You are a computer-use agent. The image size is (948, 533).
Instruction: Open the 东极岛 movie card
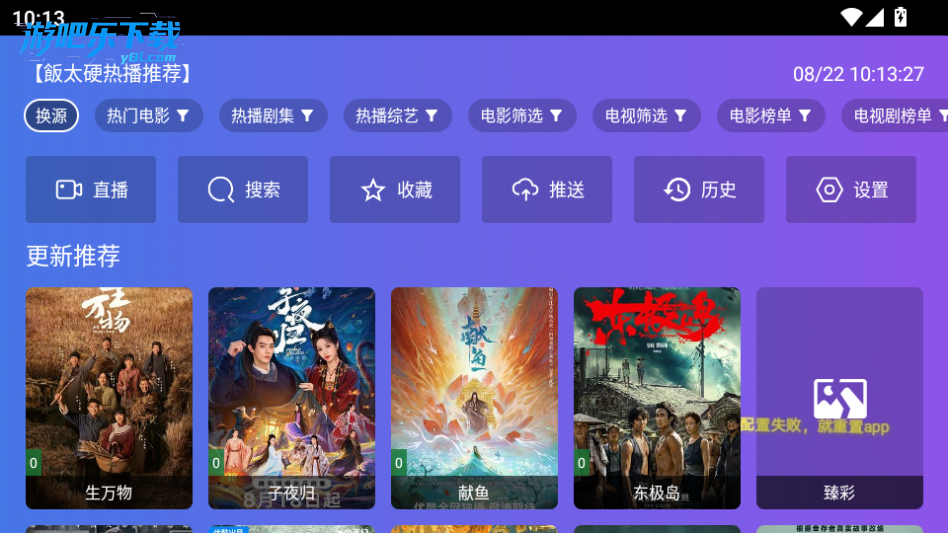pos(657,398)
